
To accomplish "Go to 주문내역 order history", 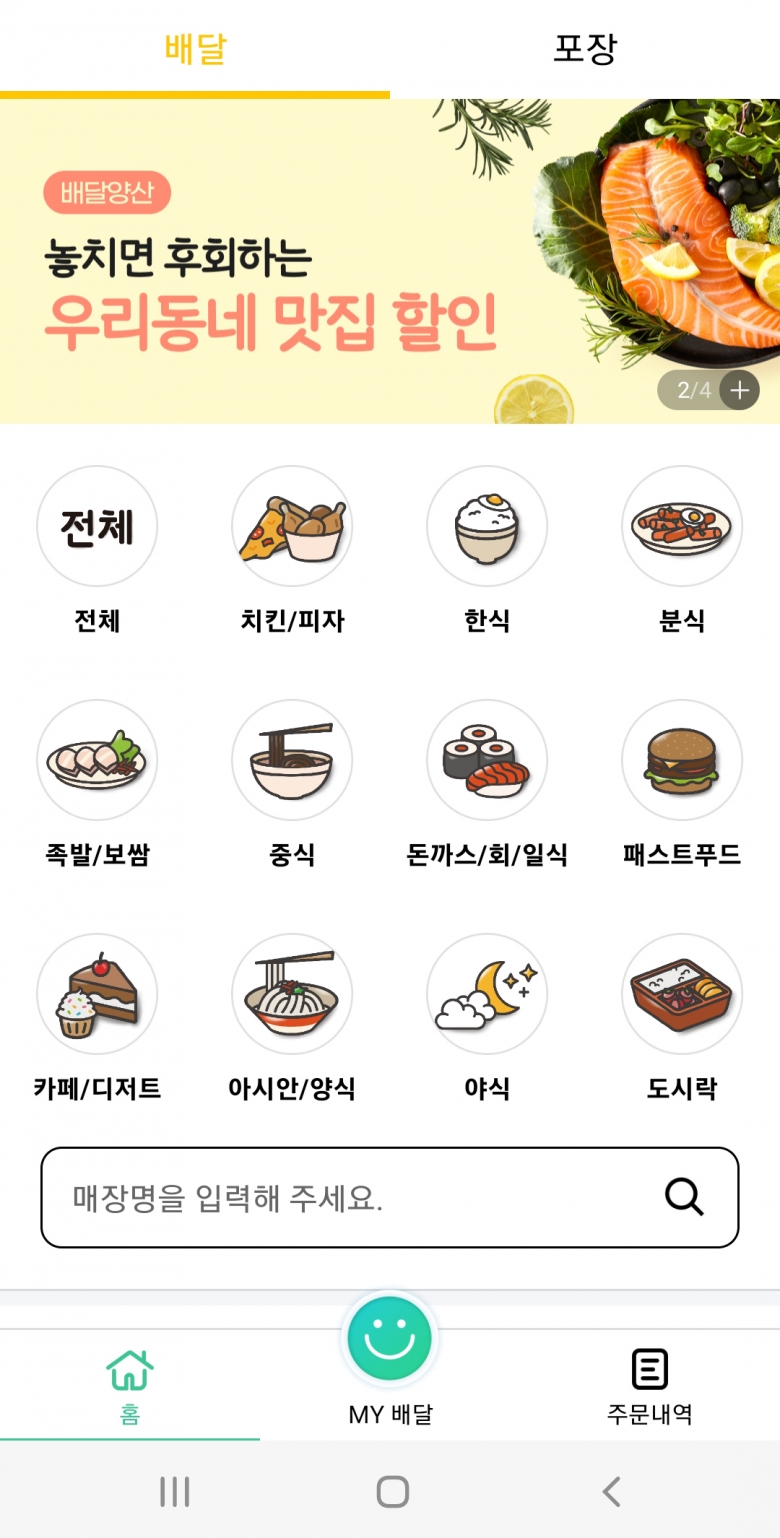I will pos(650,1387).
